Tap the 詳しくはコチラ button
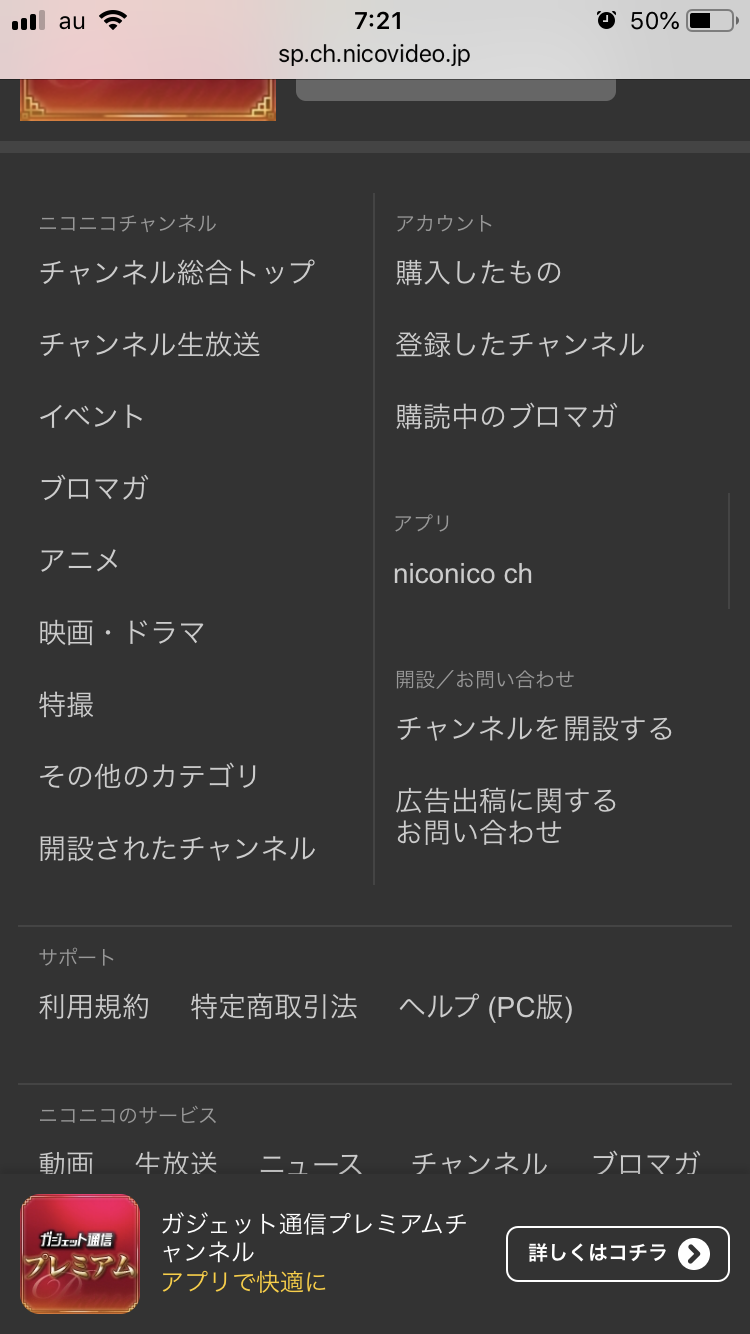The image size is (750, 1334). coord(617,1253)
